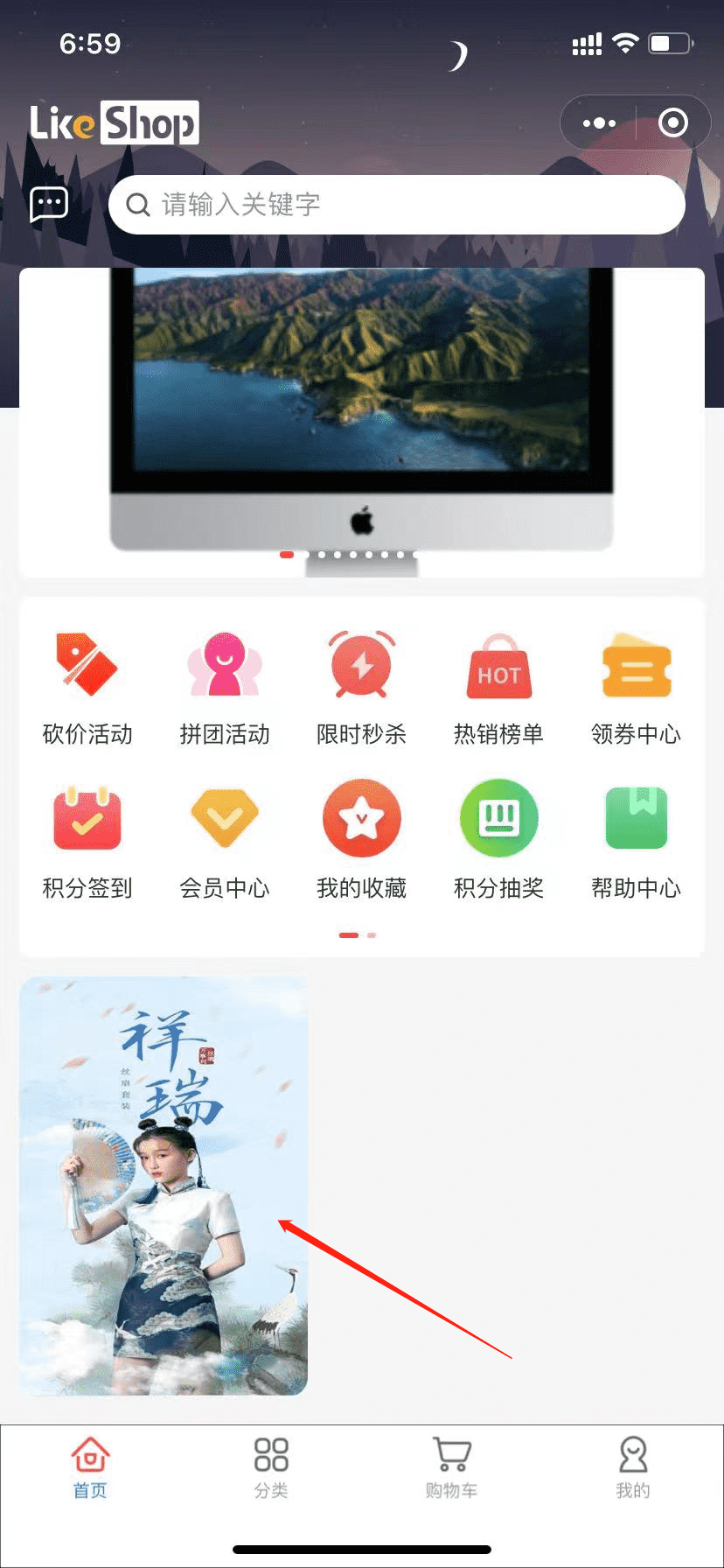Switch to the 购物车 cart tab
Image resolution: width=724 pixels, height=1568 pixels.
click(452, 1466)
